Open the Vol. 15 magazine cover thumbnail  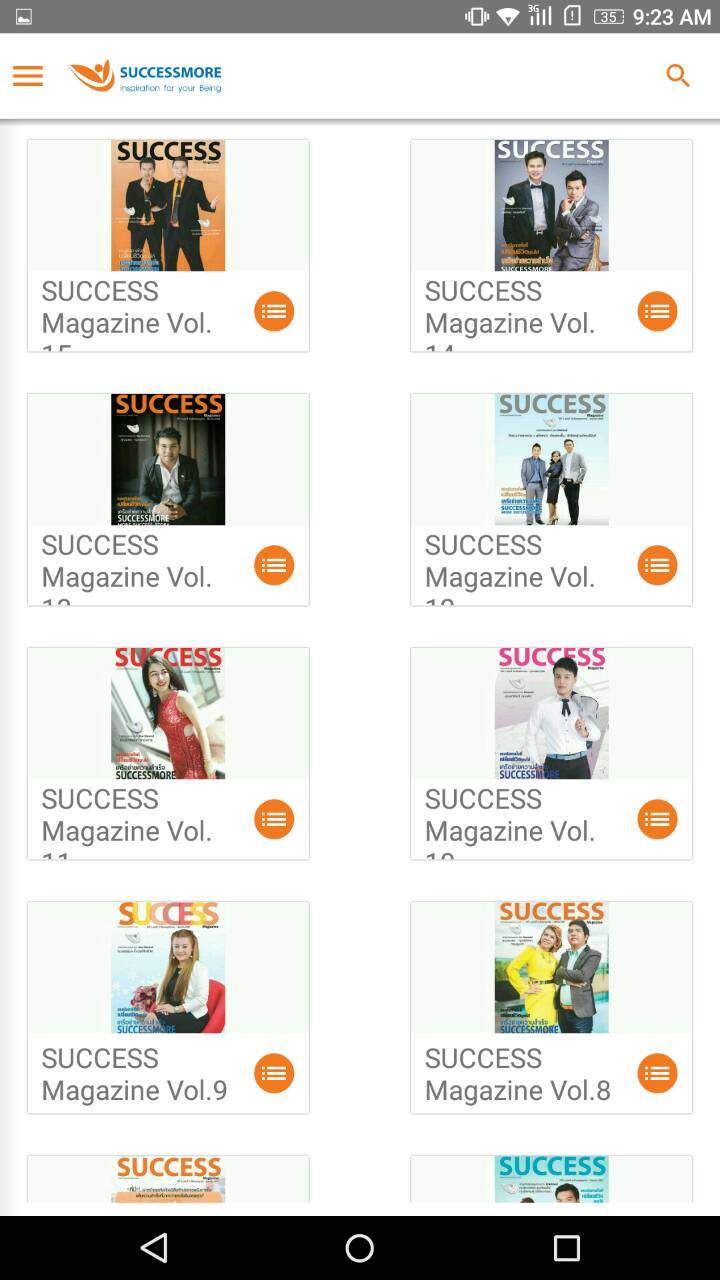[x=168, y=205]
